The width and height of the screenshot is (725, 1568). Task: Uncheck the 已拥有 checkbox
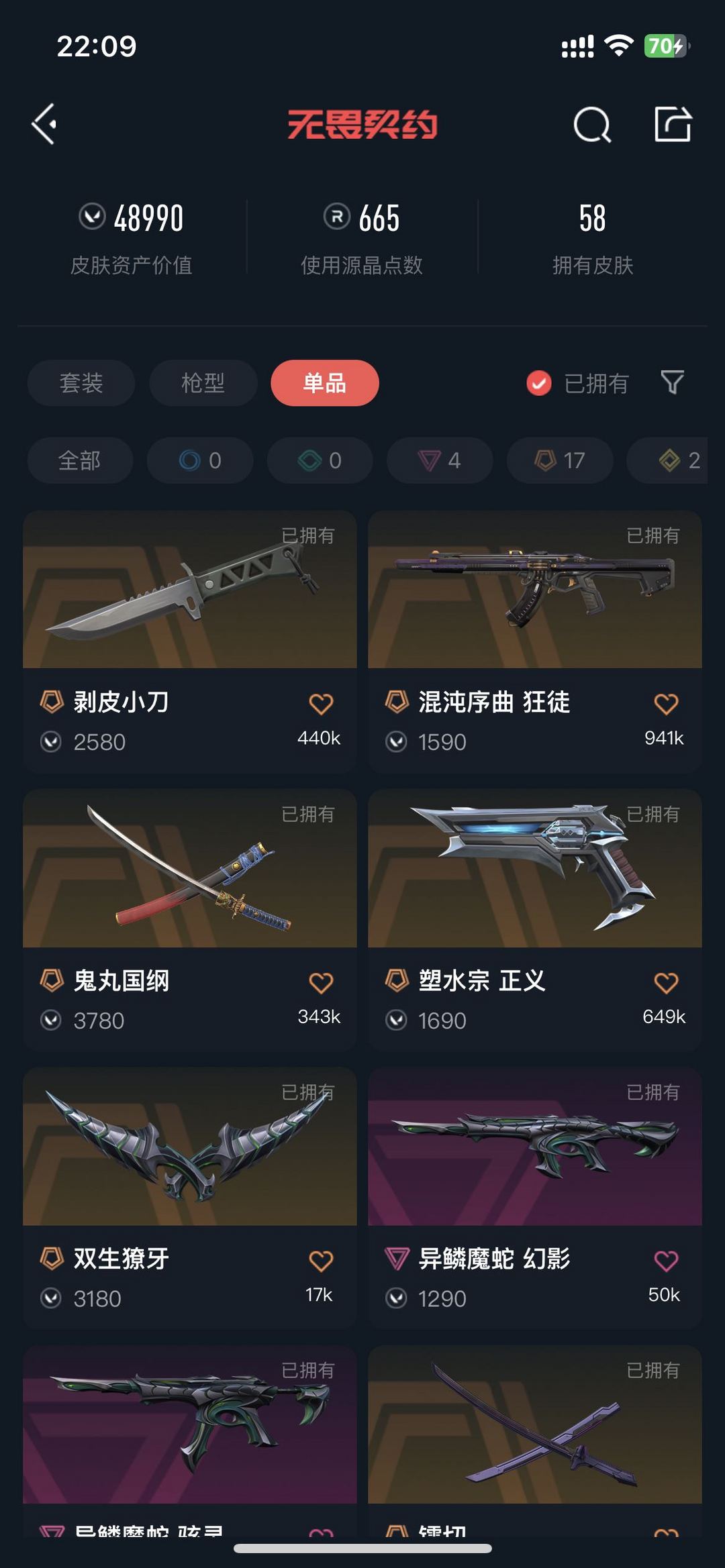point(539,384)
